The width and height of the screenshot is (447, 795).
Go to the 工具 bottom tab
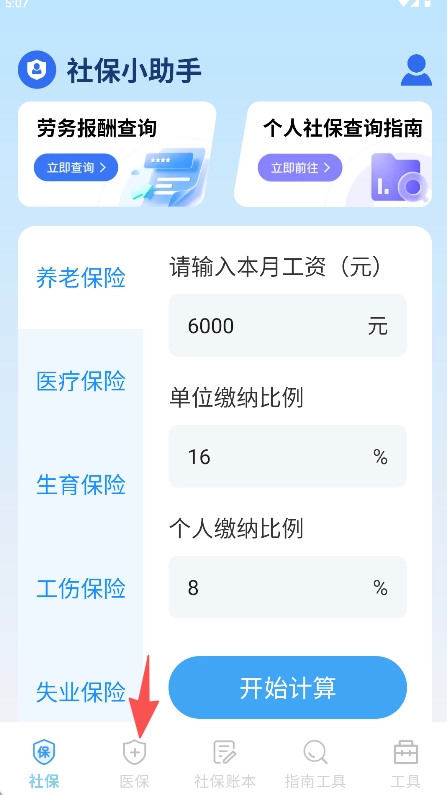click(405, 763)
